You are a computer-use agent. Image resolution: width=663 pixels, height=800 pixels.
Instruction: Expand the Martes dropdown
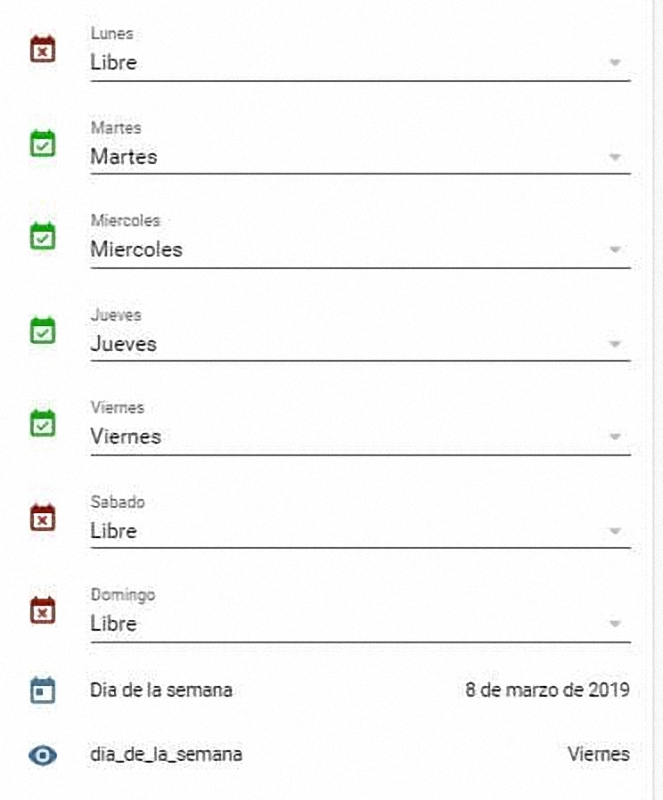click(360, 157)
